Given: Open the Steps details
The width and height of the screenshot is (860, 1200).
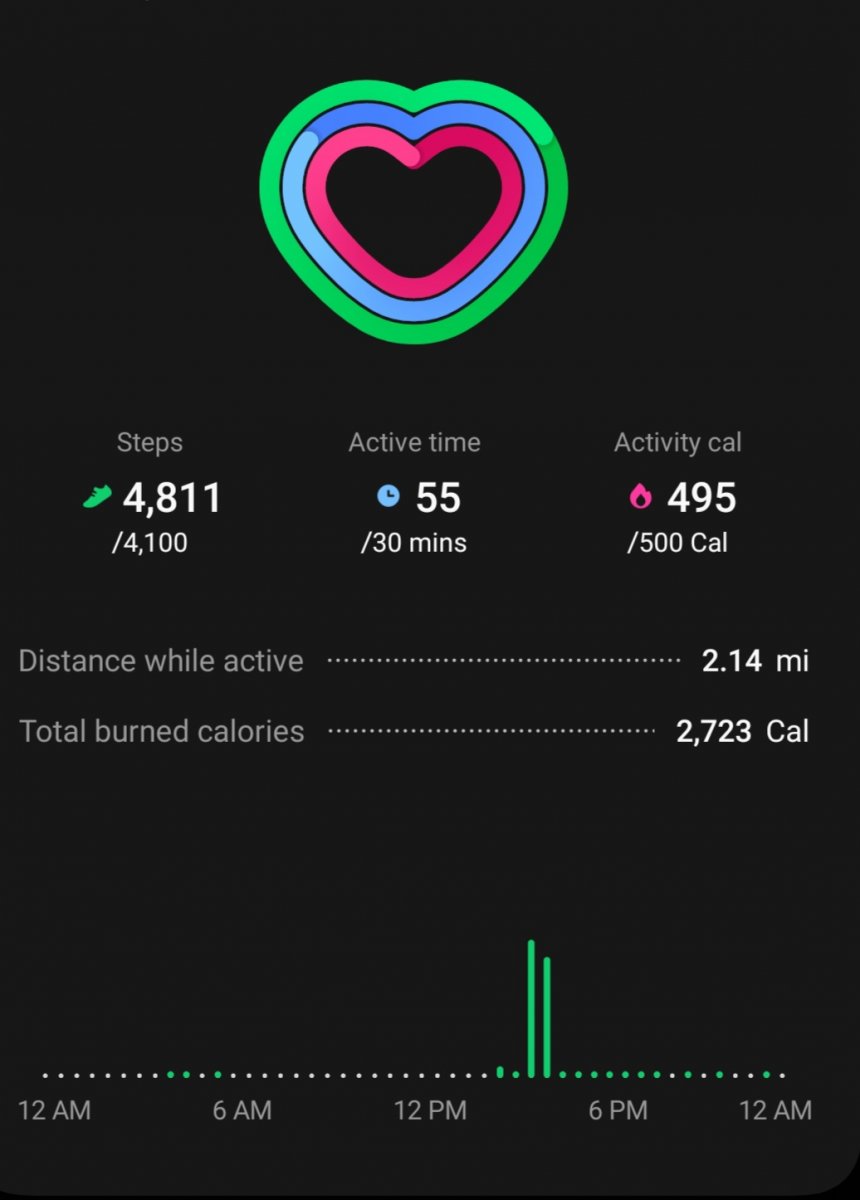Looking at the screenshot, I should pyautogui.click(x=150, y=496).
